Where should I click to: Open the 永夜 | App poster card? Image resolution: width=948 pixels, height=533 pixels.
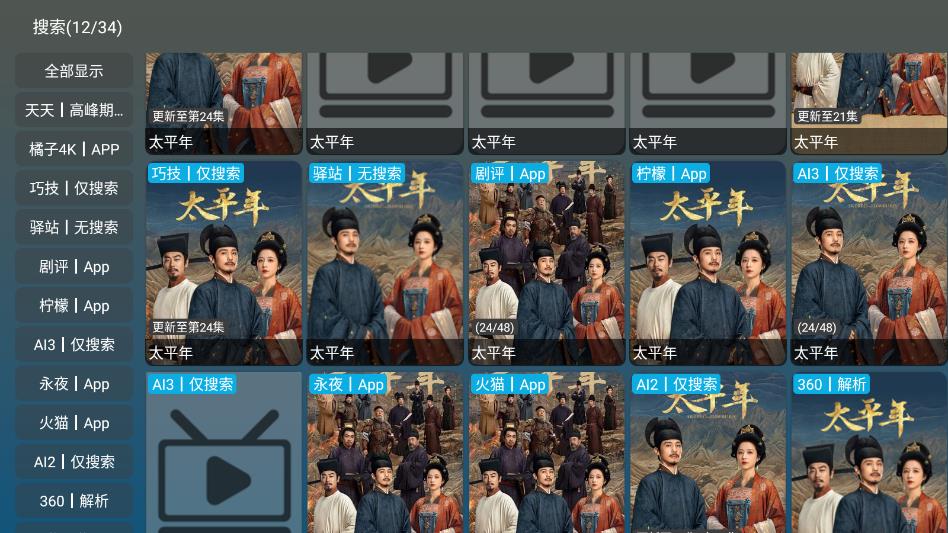click(385, 455)
